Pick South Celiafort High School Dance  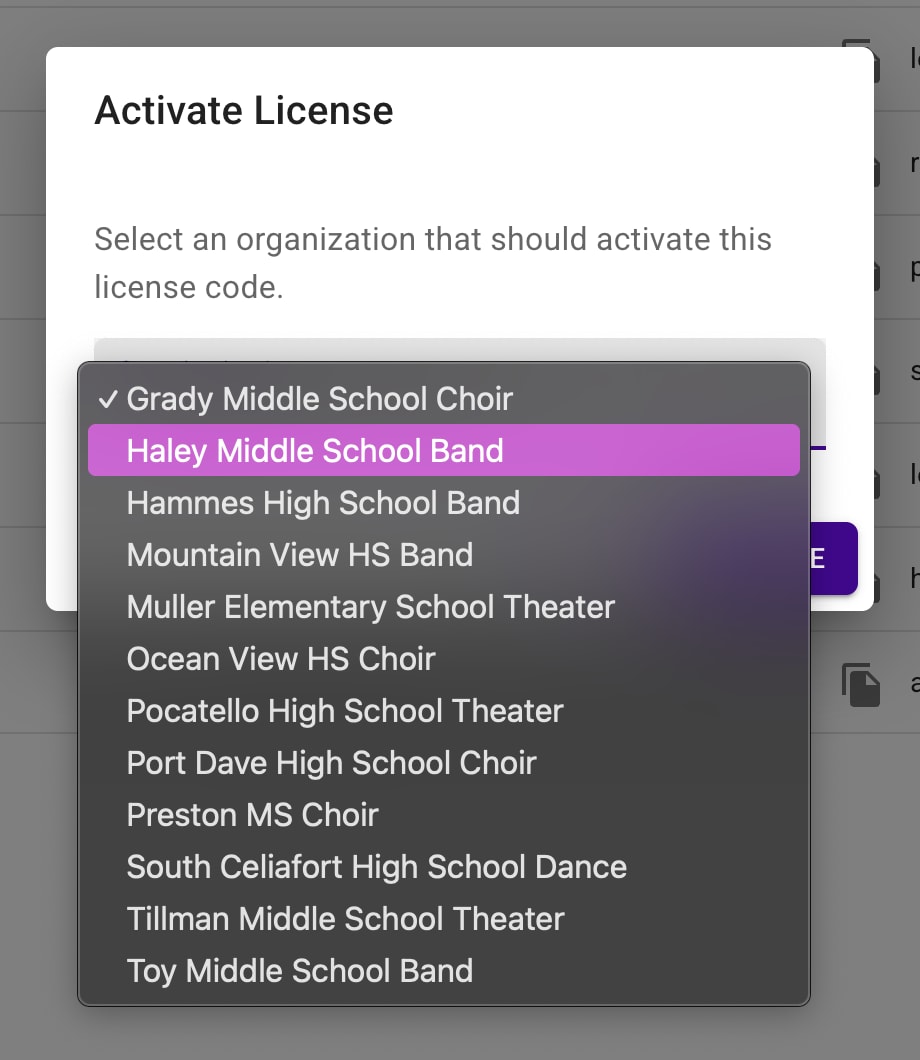pyautogui.click(x=443, y=867)
